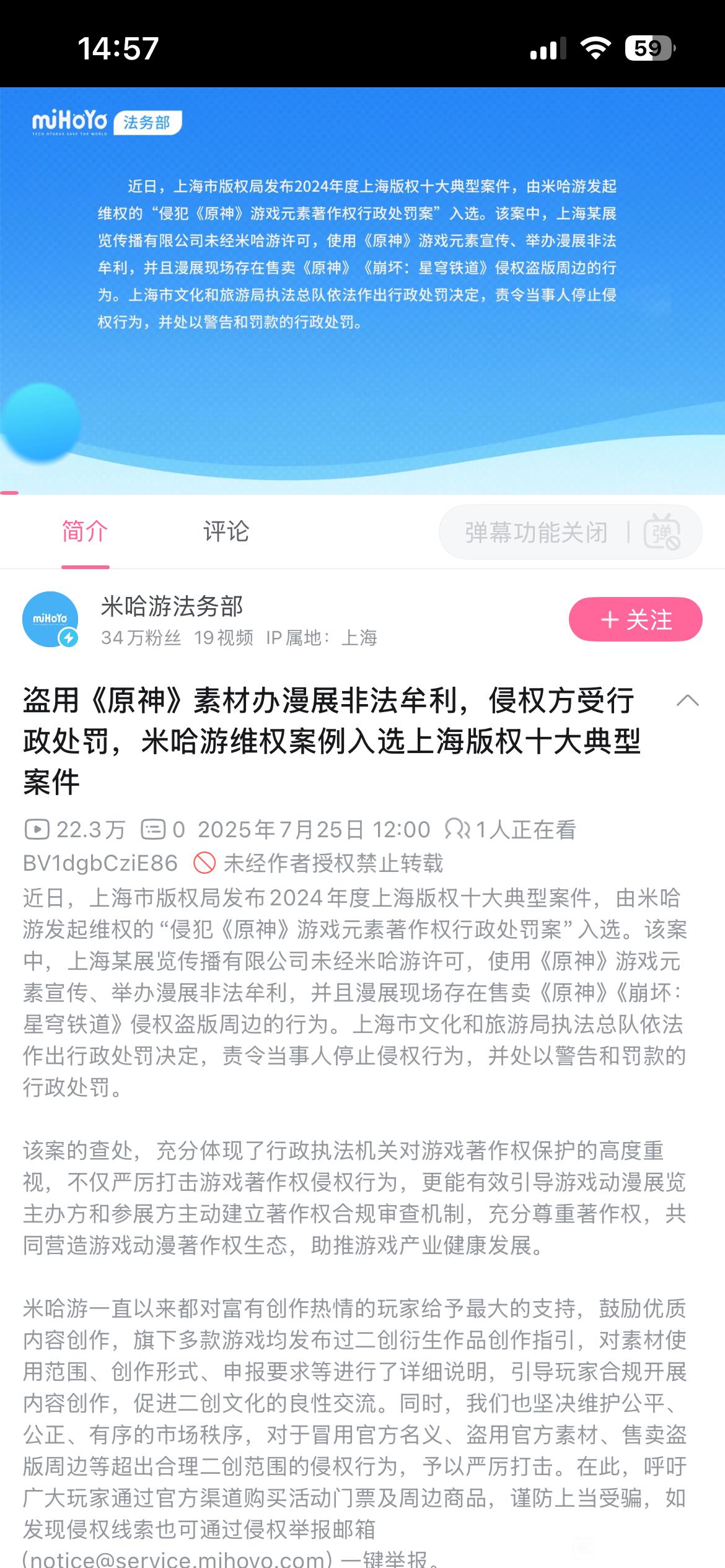725x1568 pixels.
Task: Switch to the 评论 tab
Action: (226, 531)
